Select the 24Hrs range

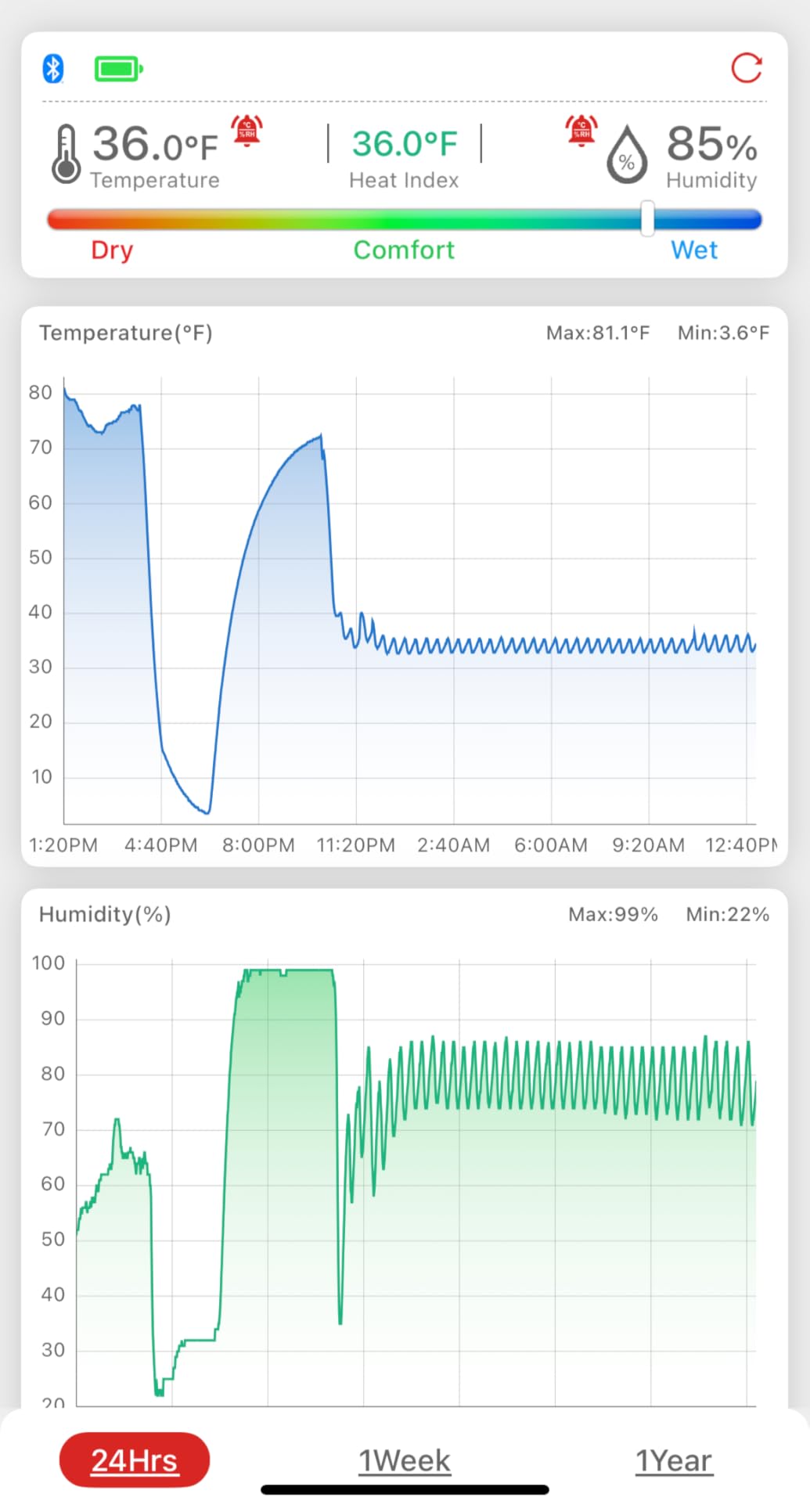coord(135,1460)
